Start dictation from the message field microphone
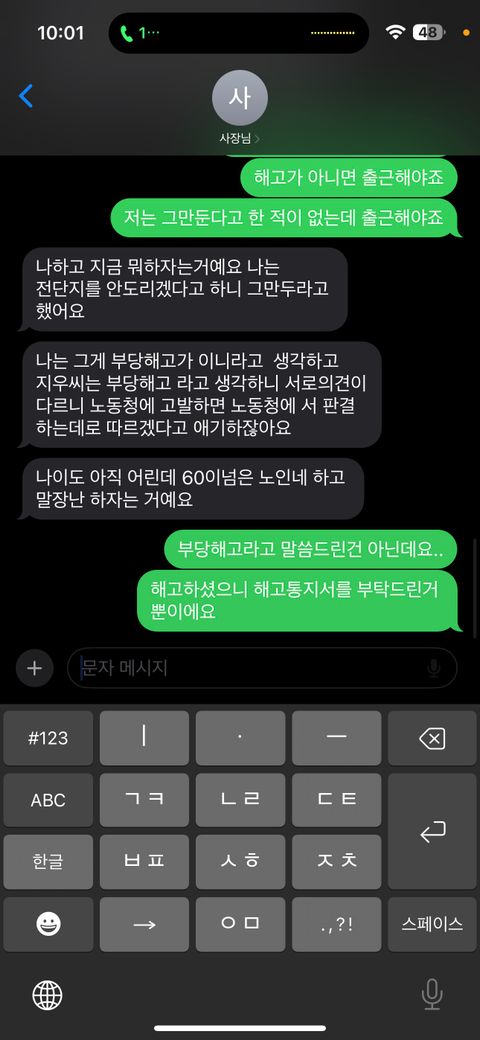Viewport: 480px width, 1040px height. click(434, 668)
